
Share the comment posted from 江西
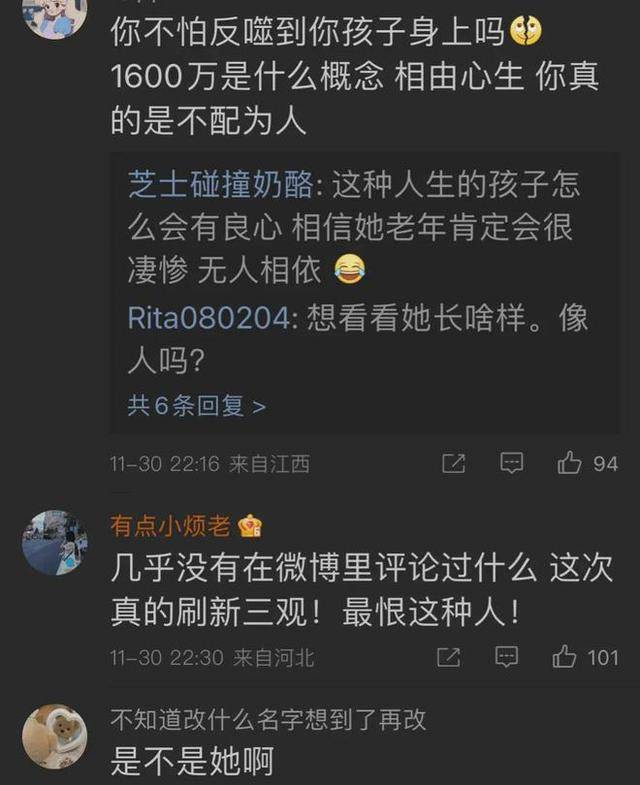point(453,463)
